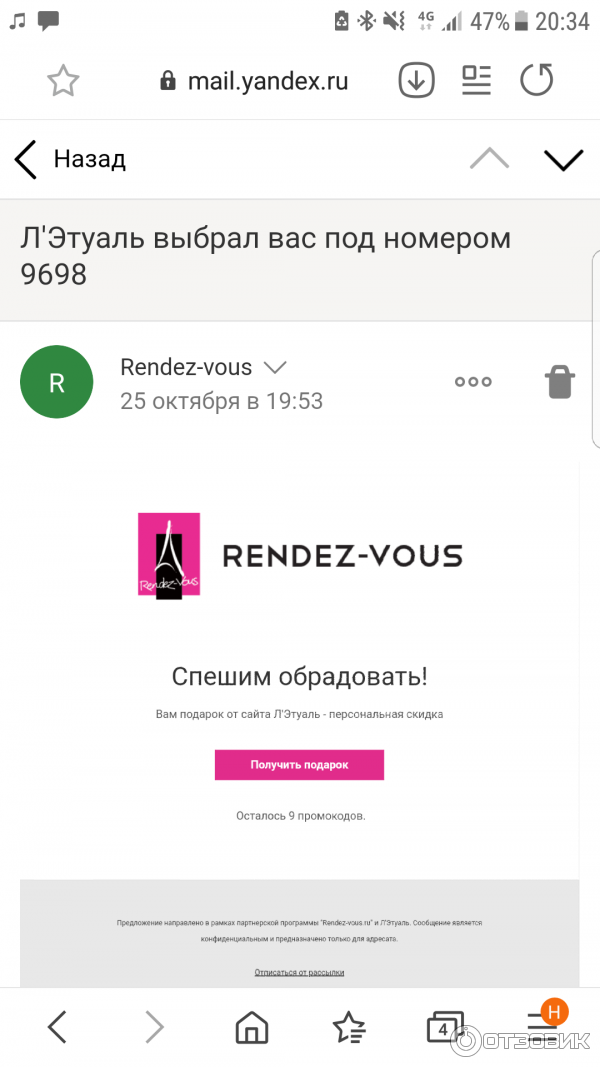Delete this email with the trash icon
The width and height of the screenshot is (600, 1067).
pos(559,381)
